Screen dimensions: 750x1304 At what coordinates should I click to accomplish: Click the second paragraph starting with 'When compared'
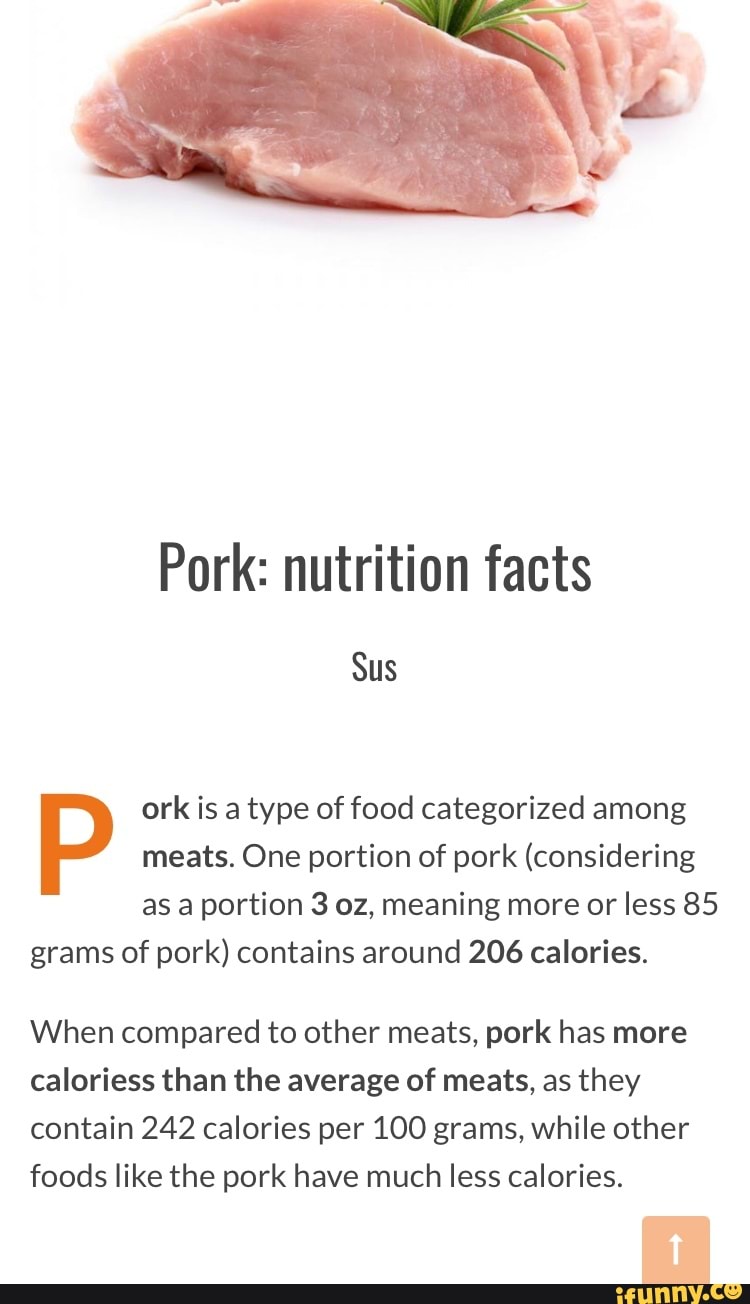pyautogui.click(x=360, y=1103)
